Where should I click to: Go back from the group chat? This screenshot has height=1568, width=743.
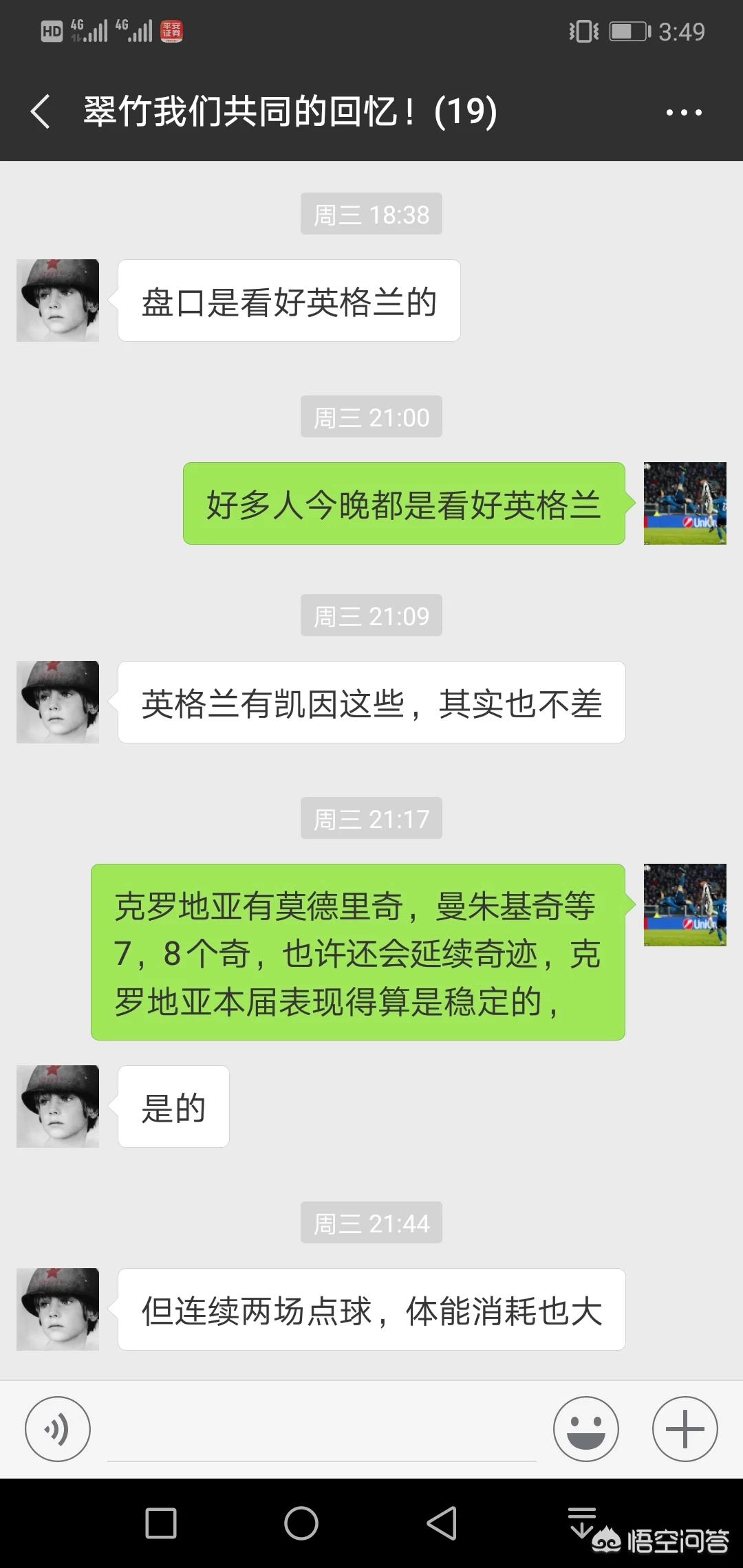click(x=41, y=111)
